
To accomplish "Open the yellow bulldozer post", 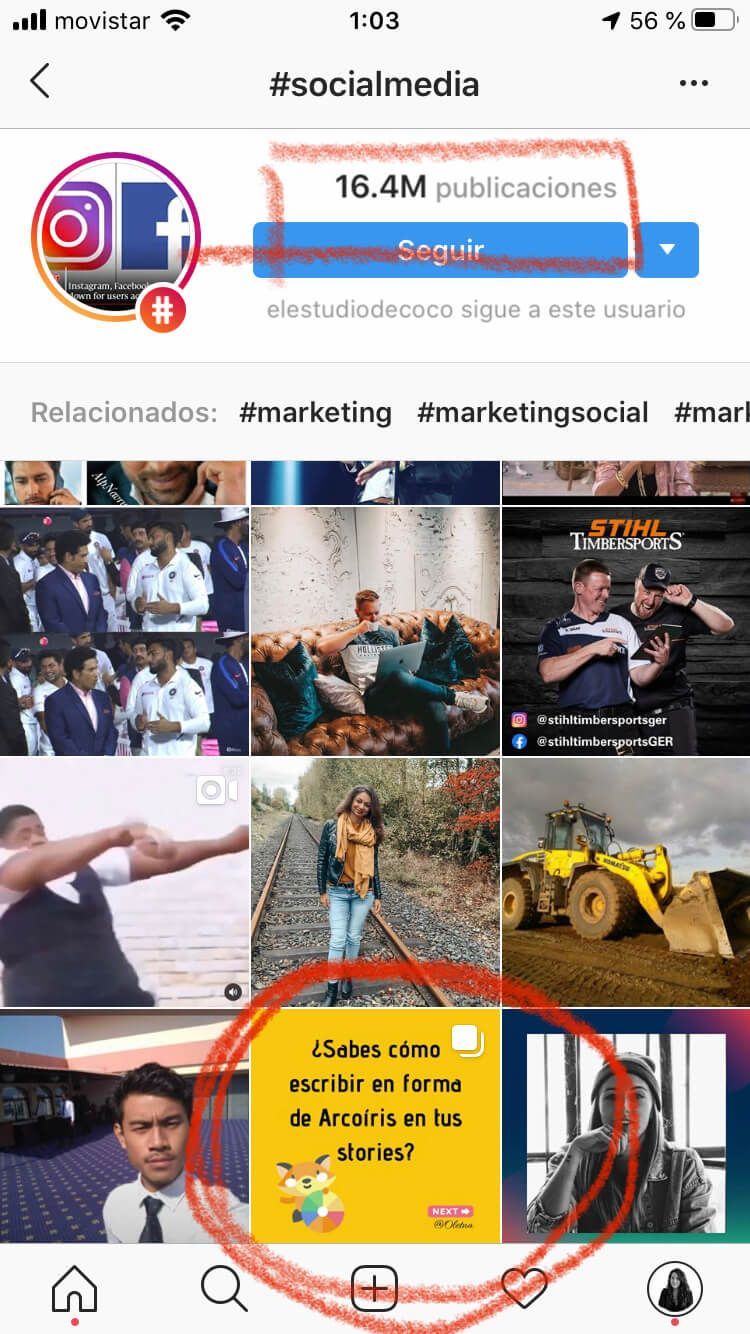I will (x=626, y=882).
